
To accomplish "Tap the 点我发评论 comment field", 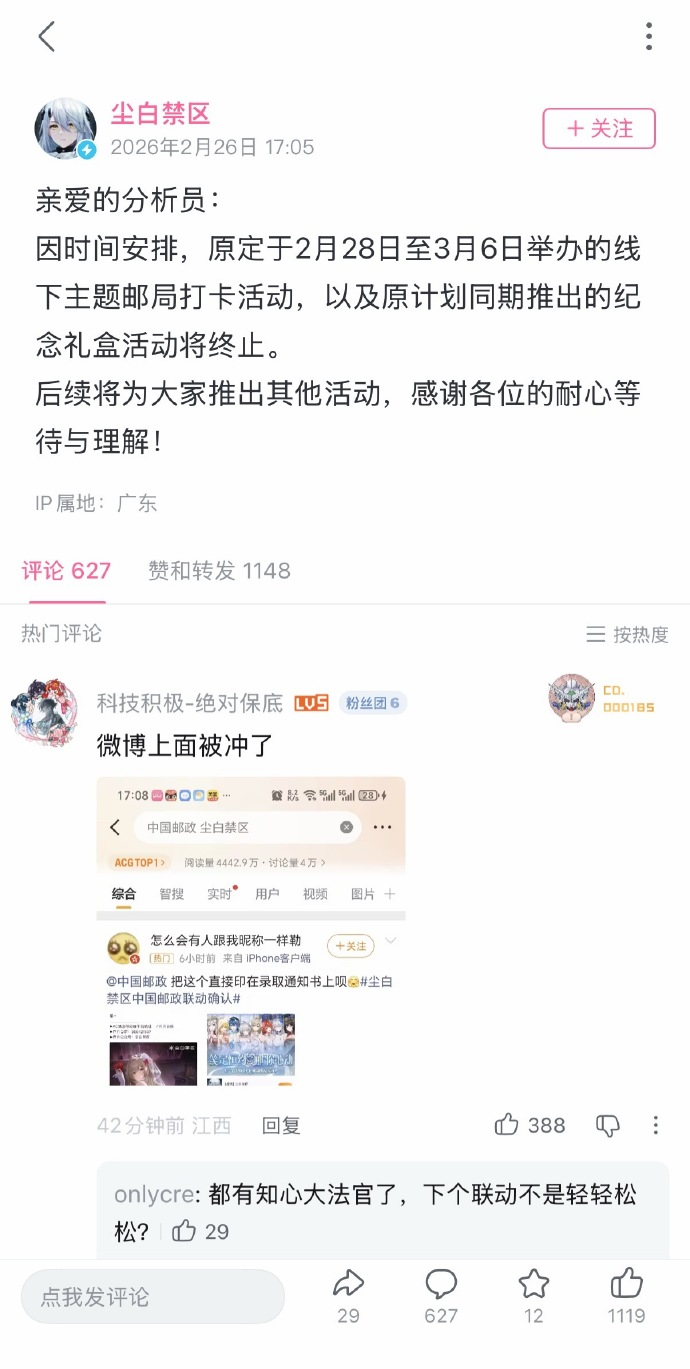I will (152, 1297).
